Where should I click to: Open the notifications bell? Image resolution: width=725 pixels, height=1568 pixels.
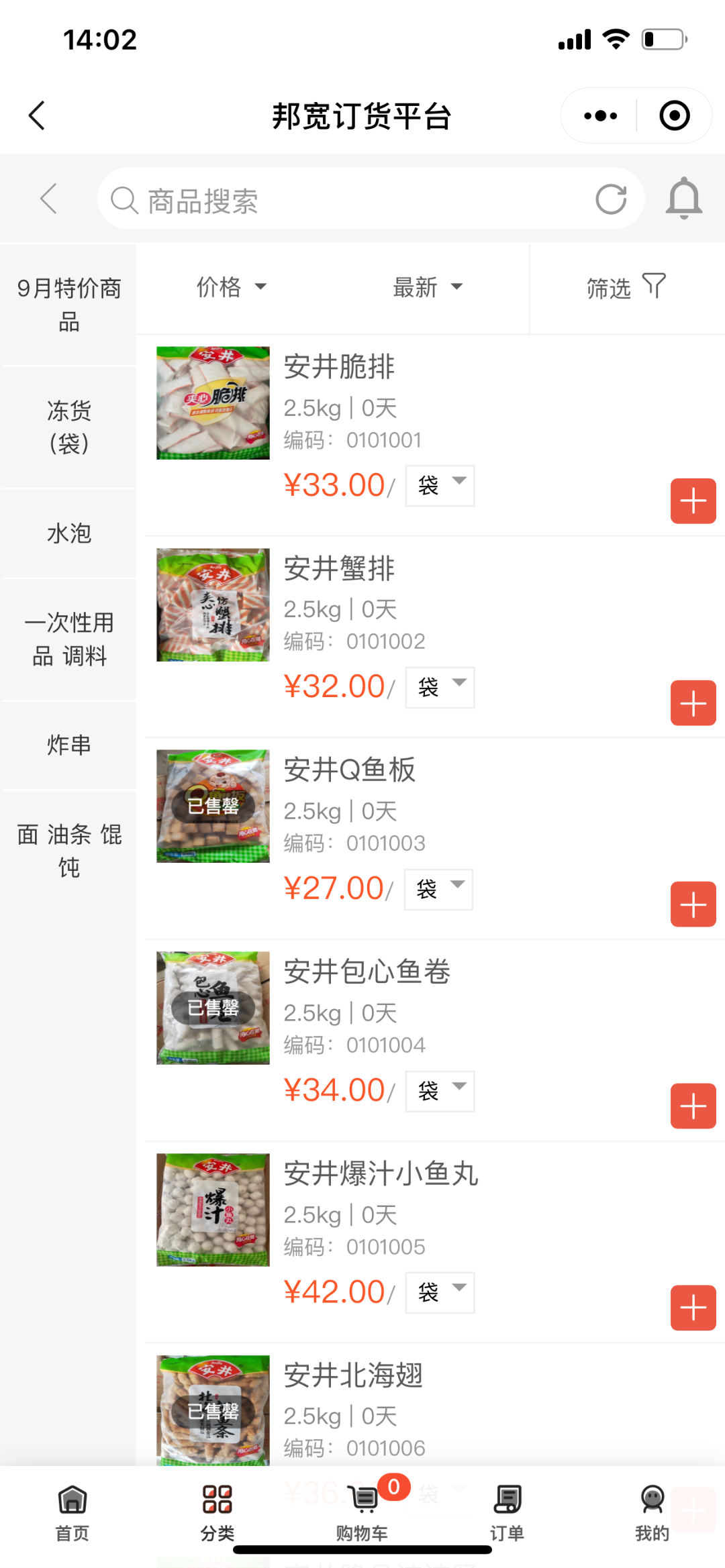point(683,199)
